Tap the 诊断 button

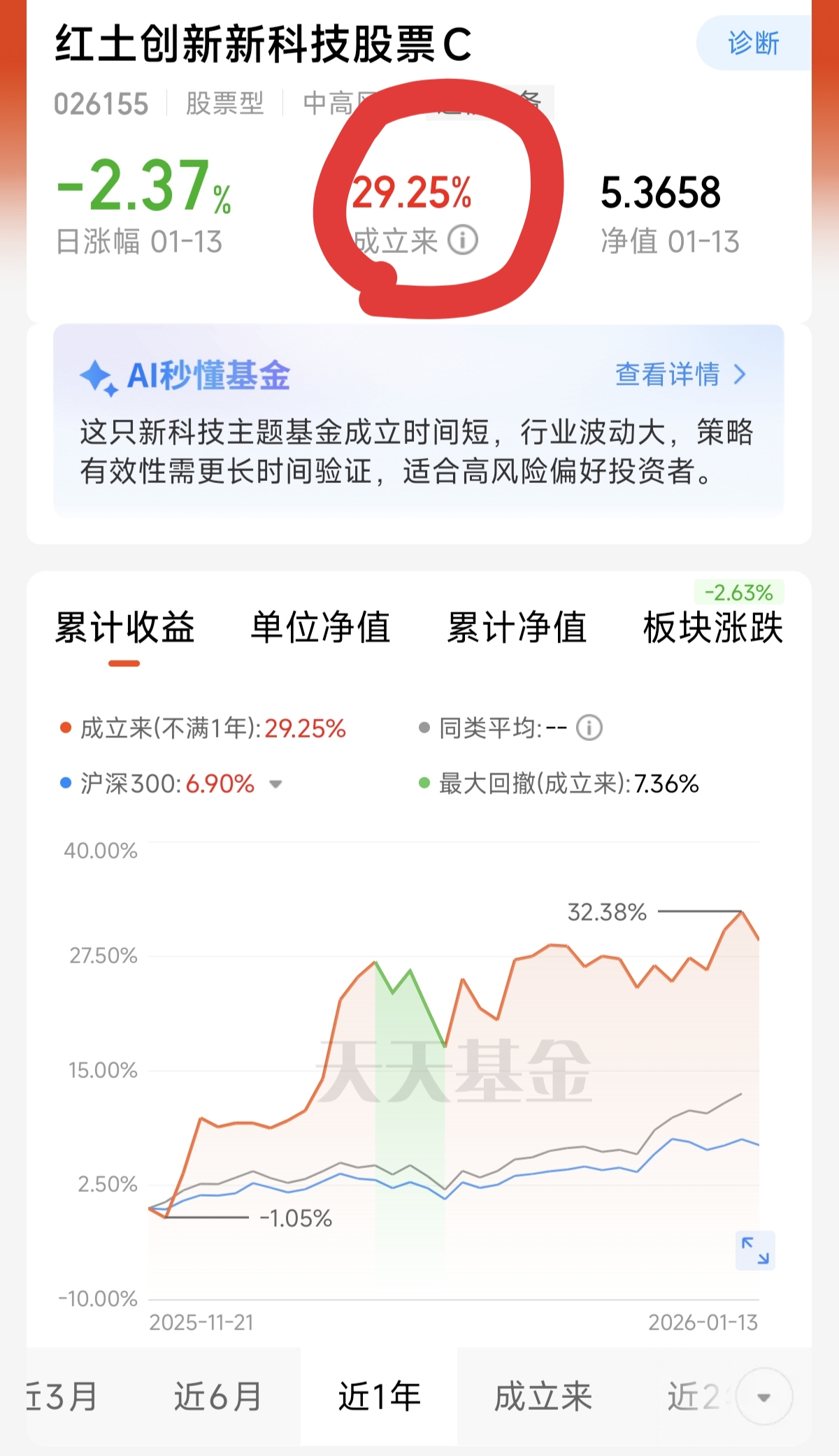pyautogui.click(x=753, y=43)
